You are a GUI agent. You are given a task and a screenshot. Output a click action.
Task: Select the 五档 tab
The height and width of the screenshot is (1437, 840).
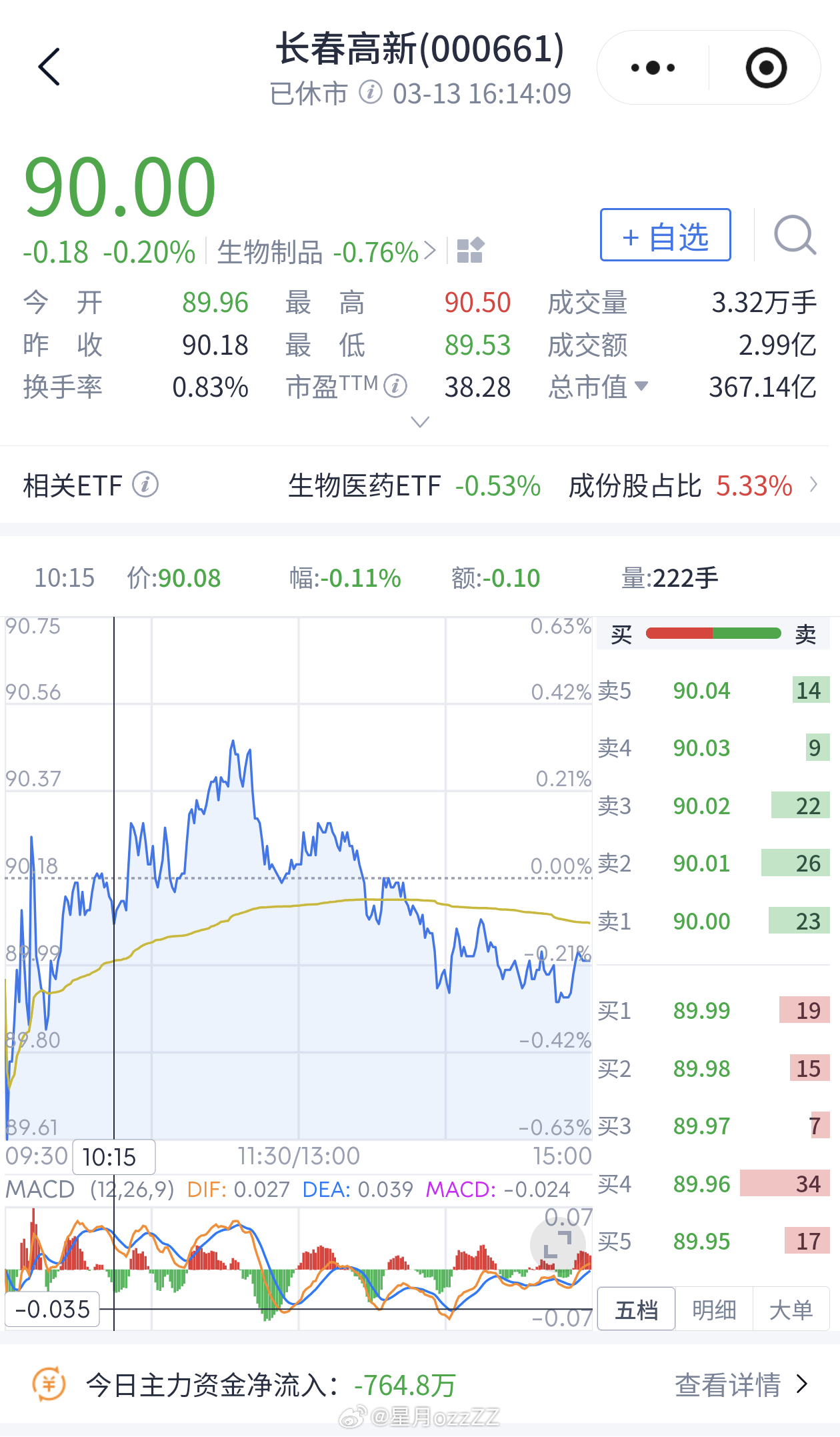tap(636, 1308)
